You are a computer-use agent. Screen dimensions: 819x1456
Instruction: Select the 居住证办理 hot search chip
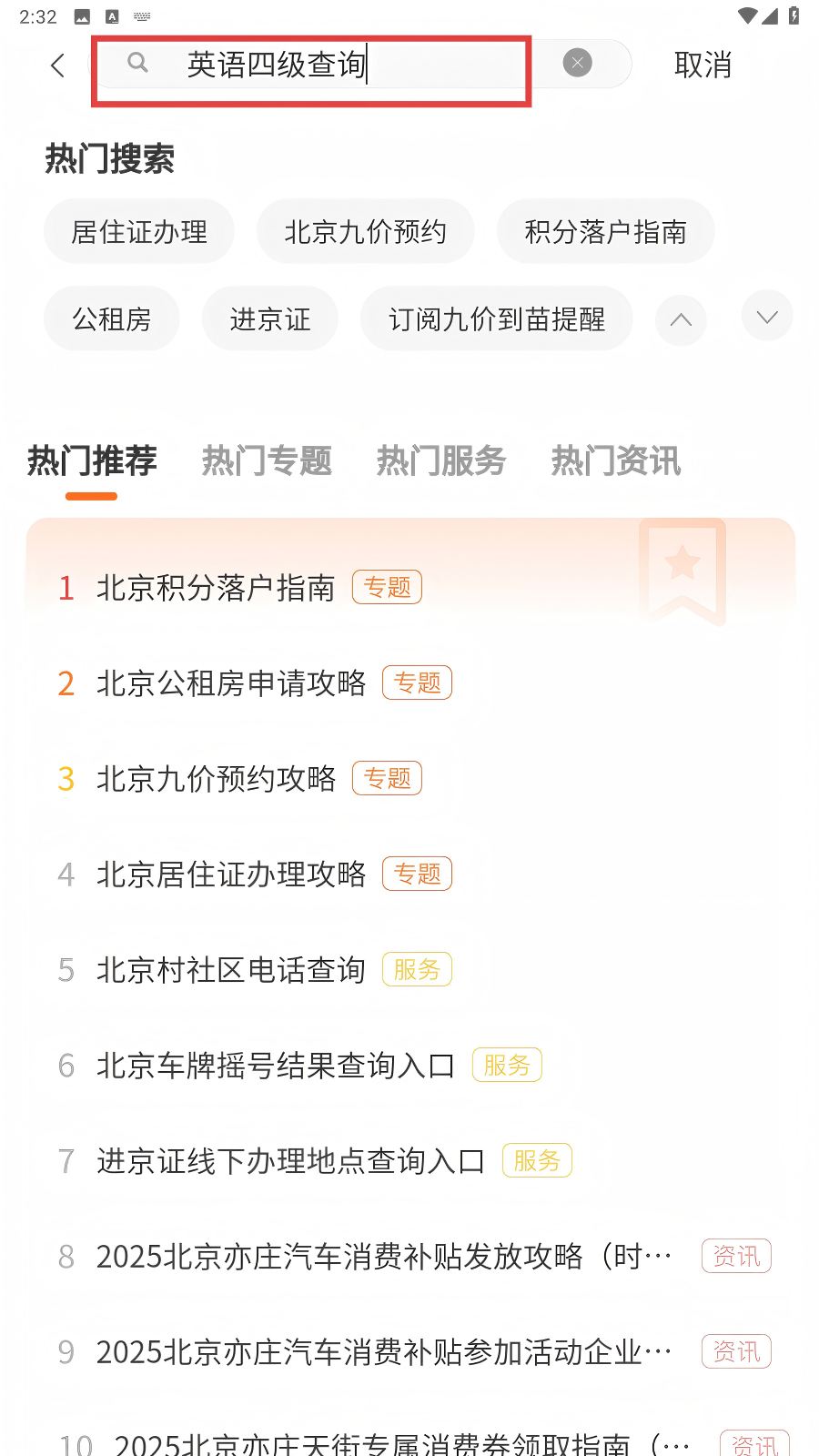coord(139,232)
